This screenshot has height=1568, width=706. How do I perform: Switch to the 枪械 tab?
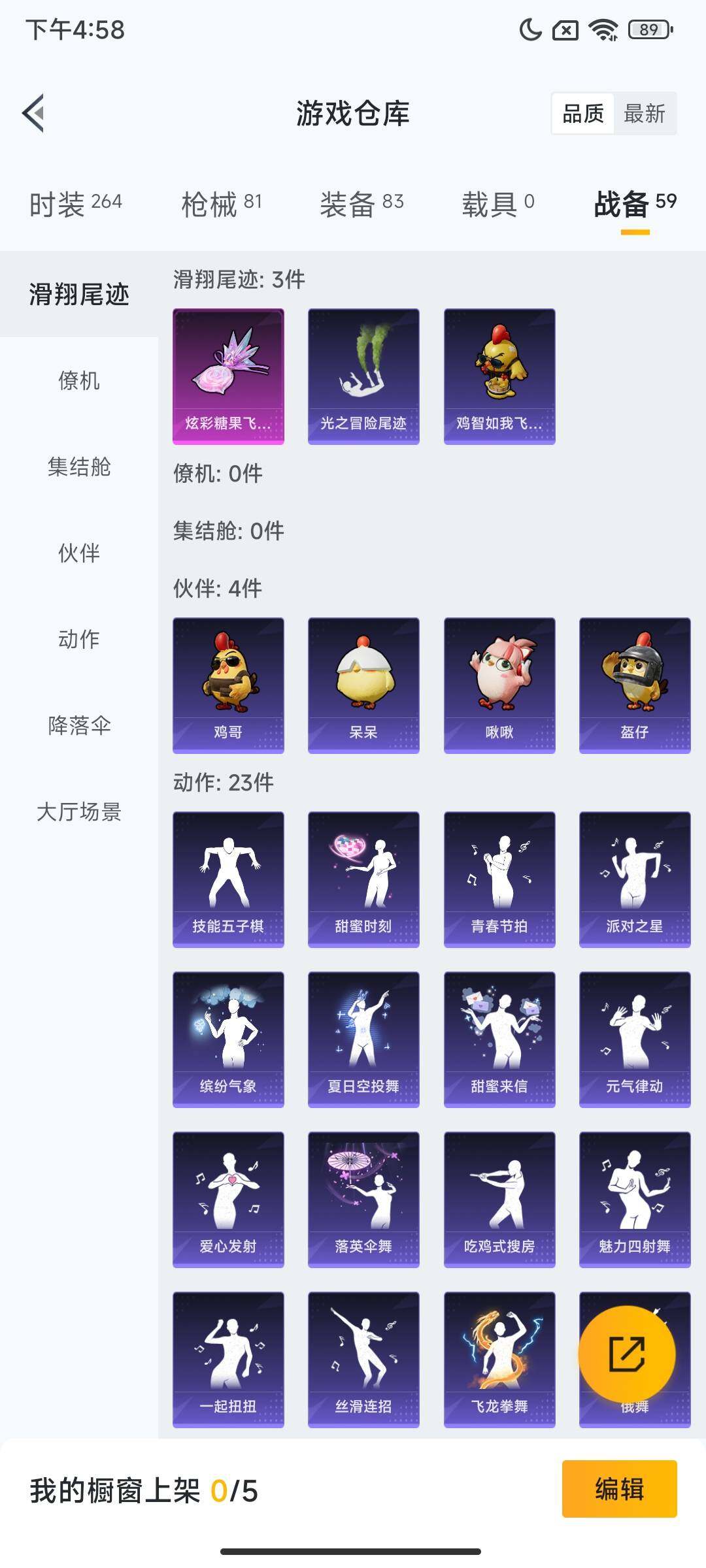click(x=222, y=203)
